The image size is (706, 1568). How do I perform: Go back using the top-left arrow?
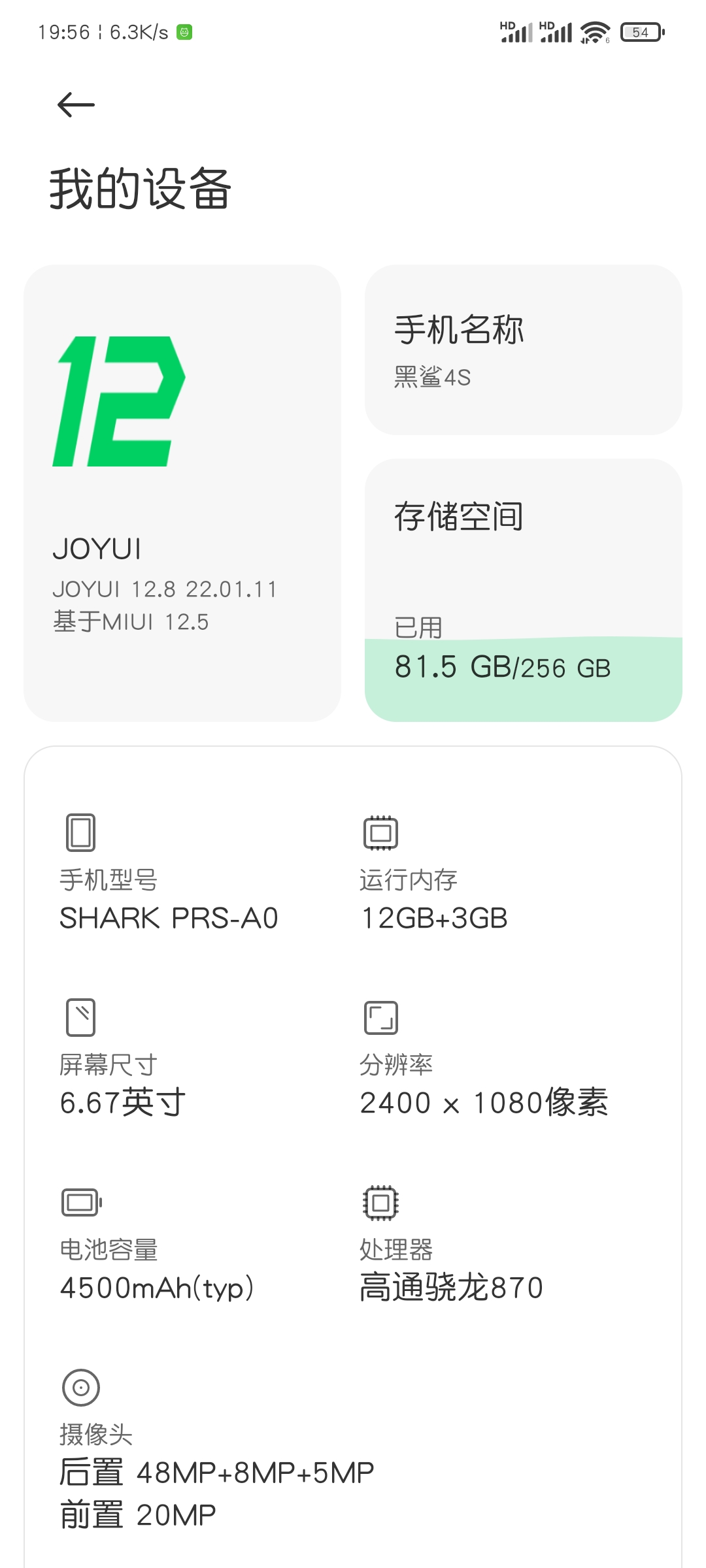coord(76,105)
